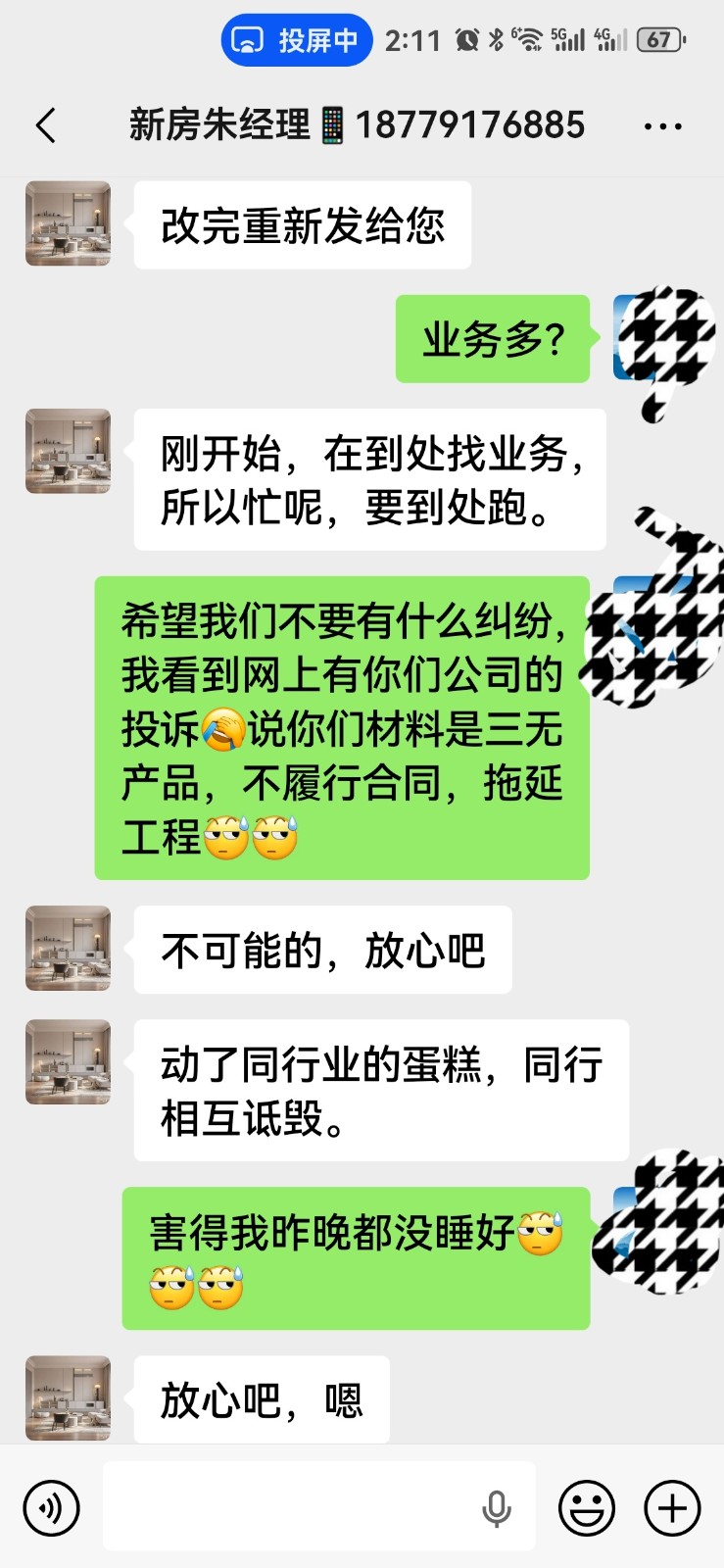Image resolution: width=724 pixels, height=1568 pixels.
Task: Tap the contact's avatar beside "改完重新发给您"
Action: click(68, 223)
